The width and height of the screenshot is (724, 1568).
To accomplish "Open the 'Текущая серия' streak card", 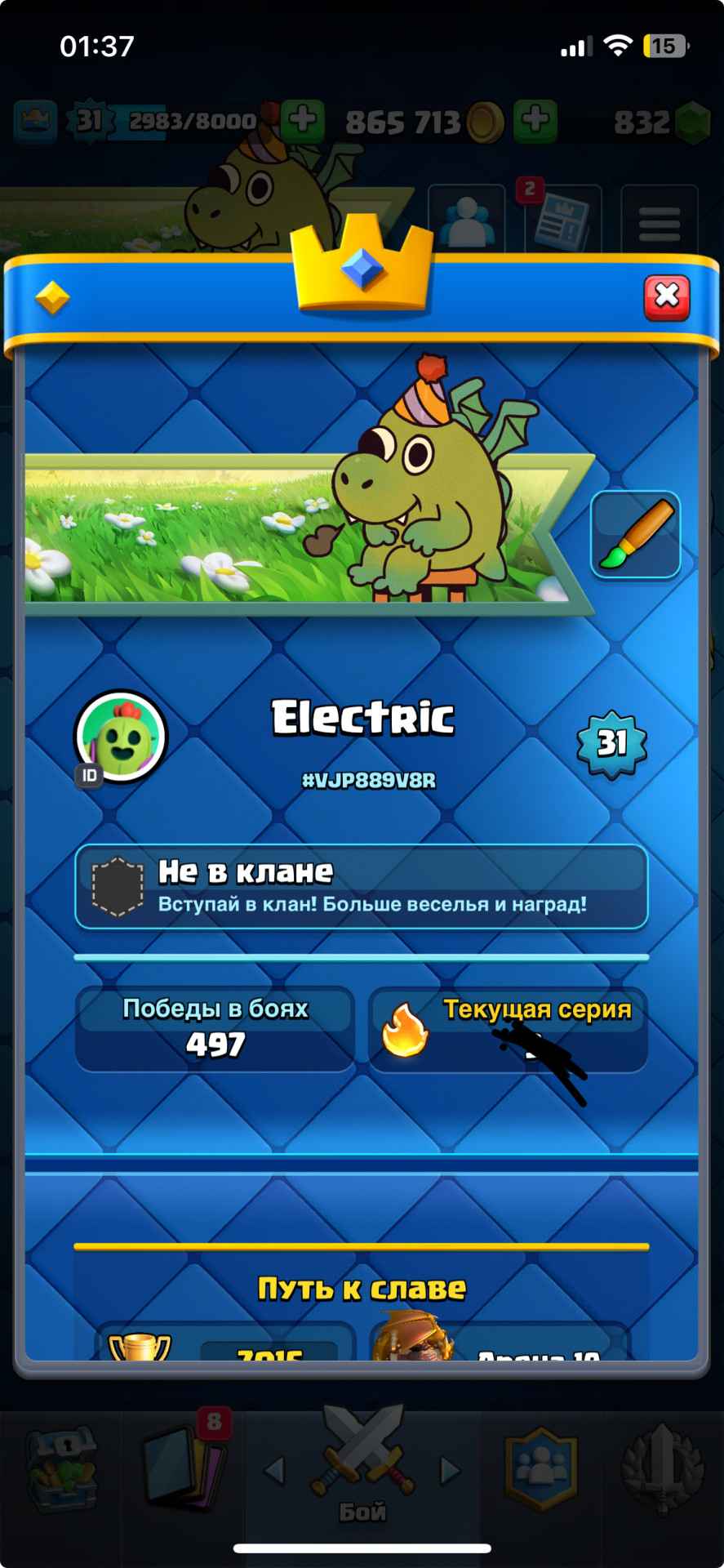I will (508, 1029).
